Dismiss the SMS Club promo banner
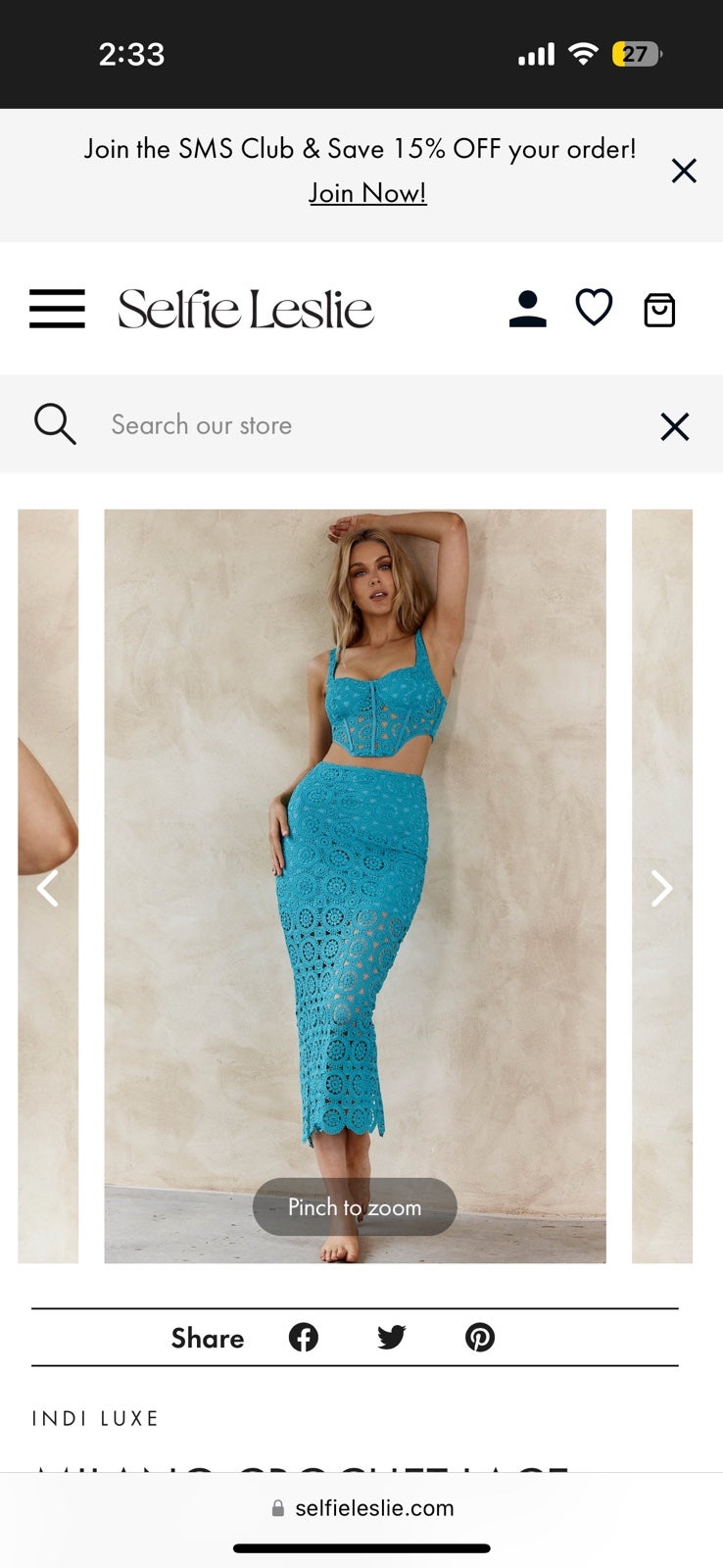723x1568 pixels. 684,171
